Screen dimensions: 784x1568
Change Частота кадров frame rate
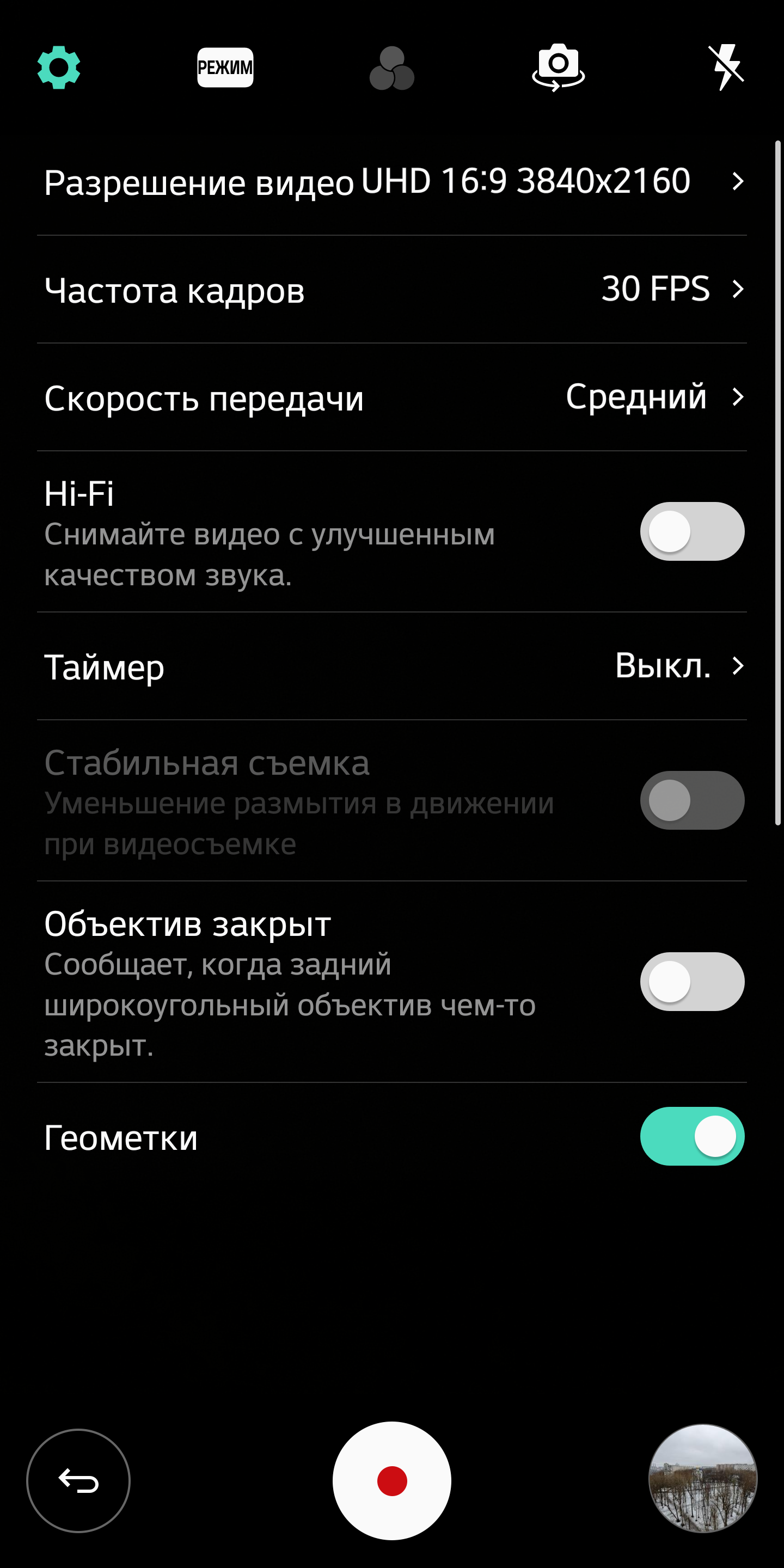392,289
